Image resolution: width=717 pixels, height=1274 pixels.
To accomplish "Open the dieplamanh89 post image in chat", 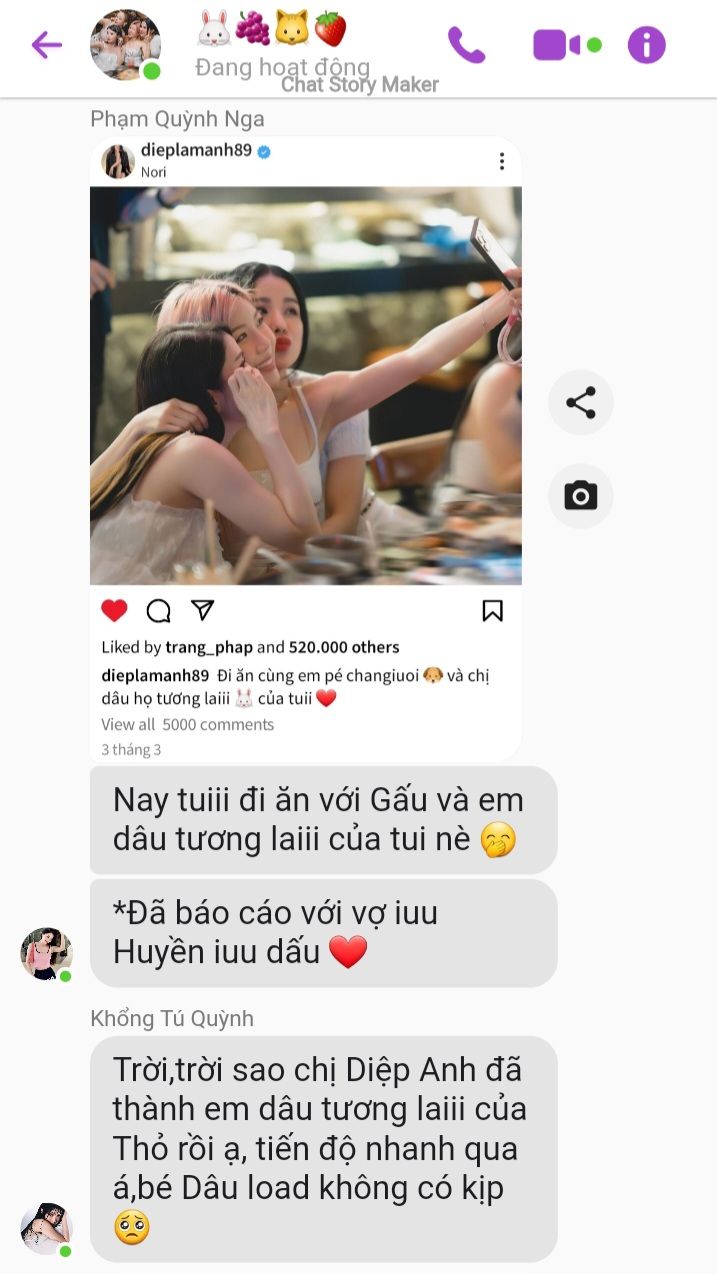I will [x=305, y=385].
